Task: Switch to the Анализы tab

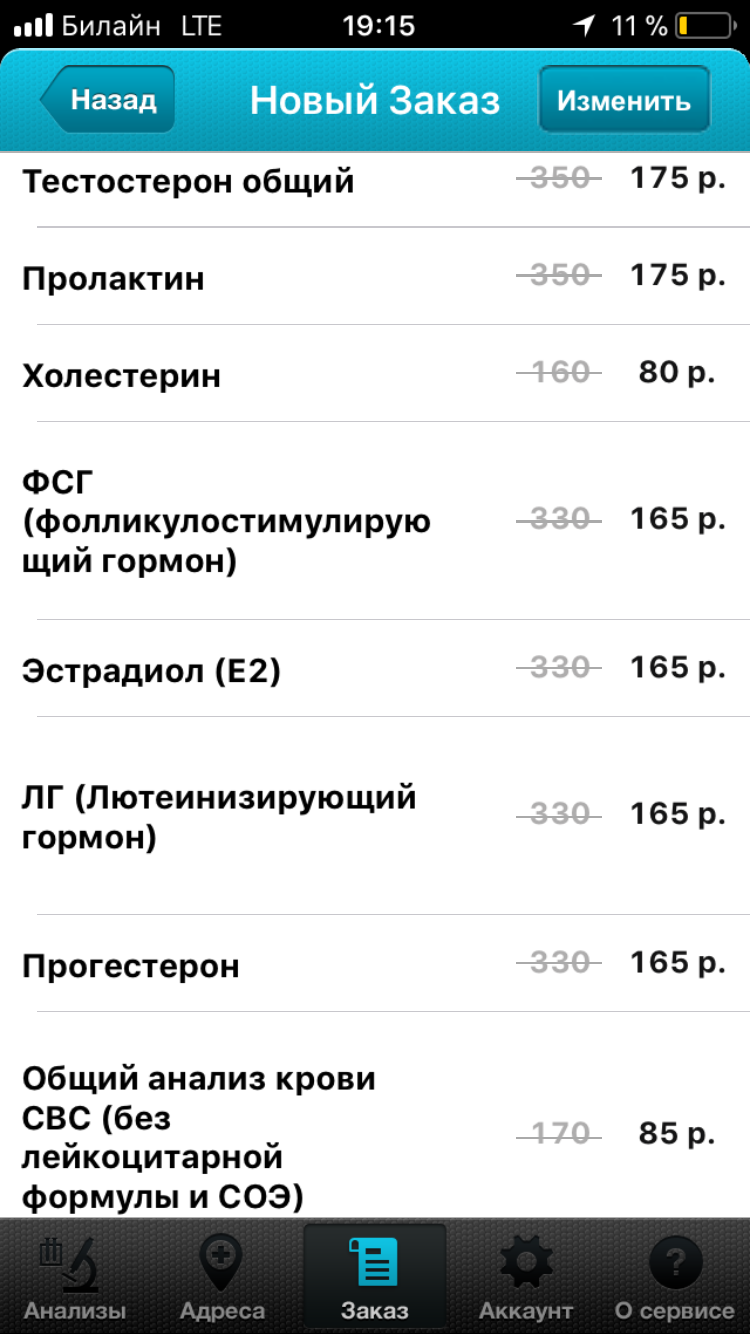Action: [x=75, y=1277]
